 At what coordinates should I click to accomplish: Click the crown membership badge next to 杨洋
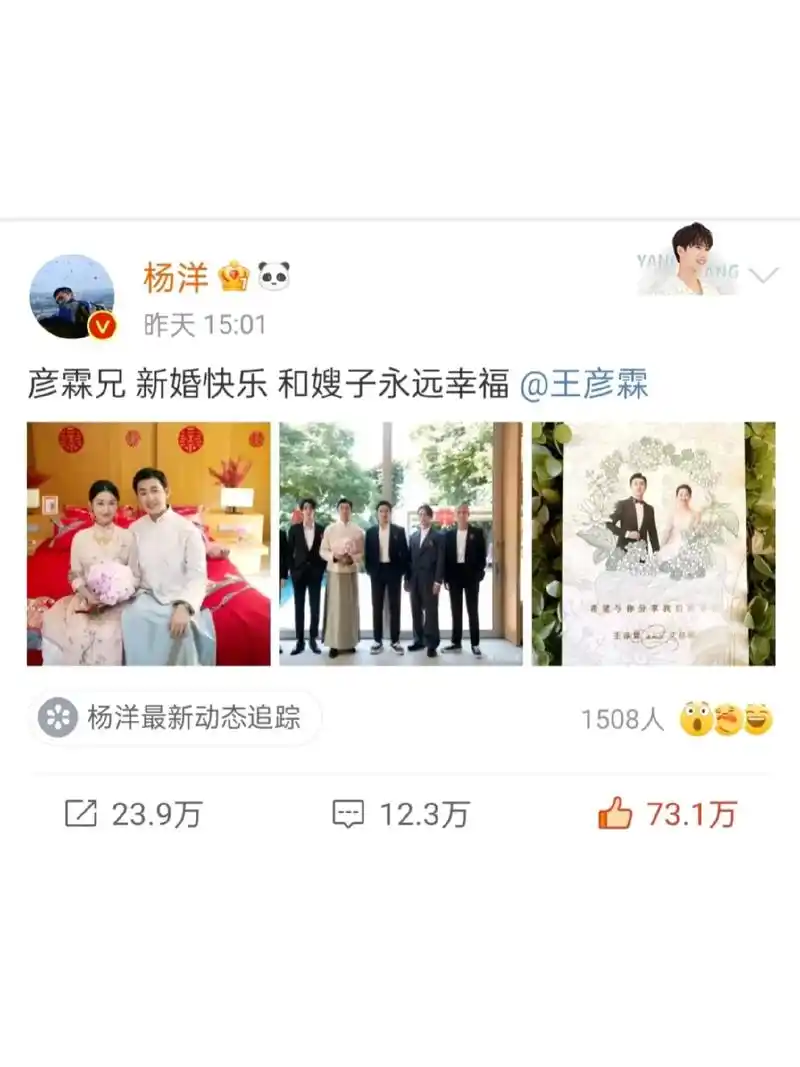pos(232,278)
